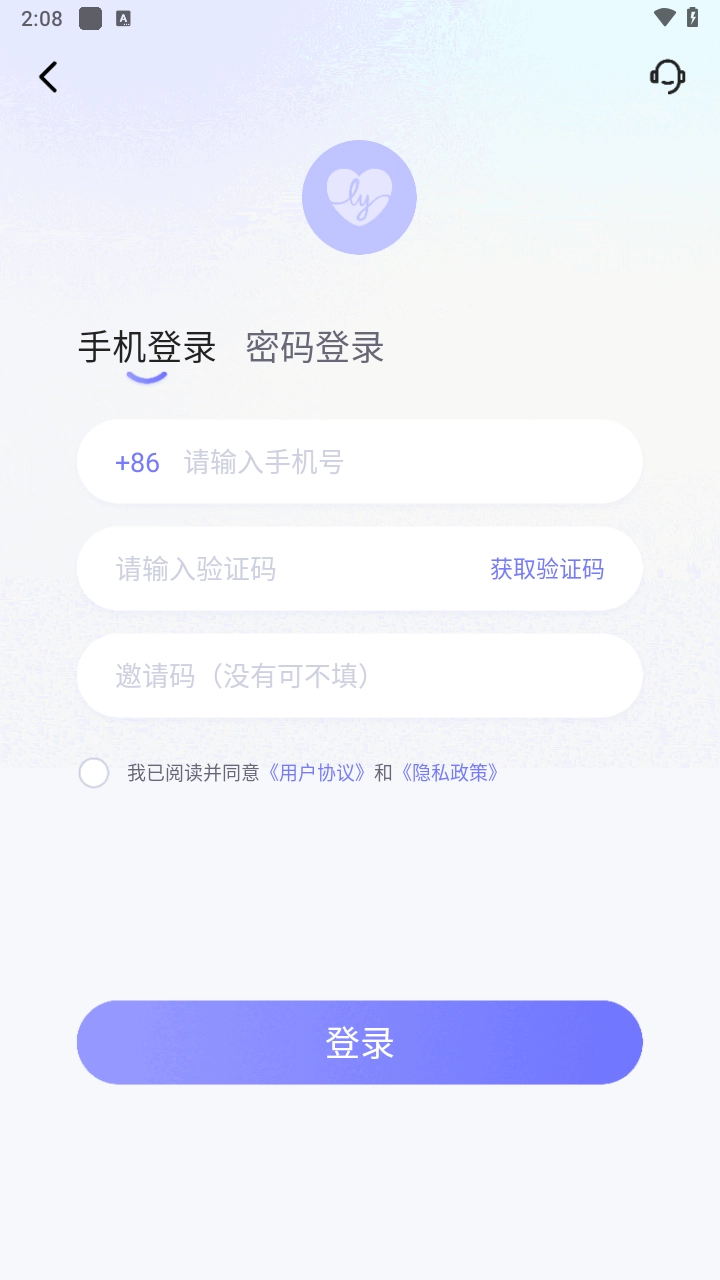Focus the 请输入验证码 code field
Screen dimensions: 720x1280
[290, 569]
